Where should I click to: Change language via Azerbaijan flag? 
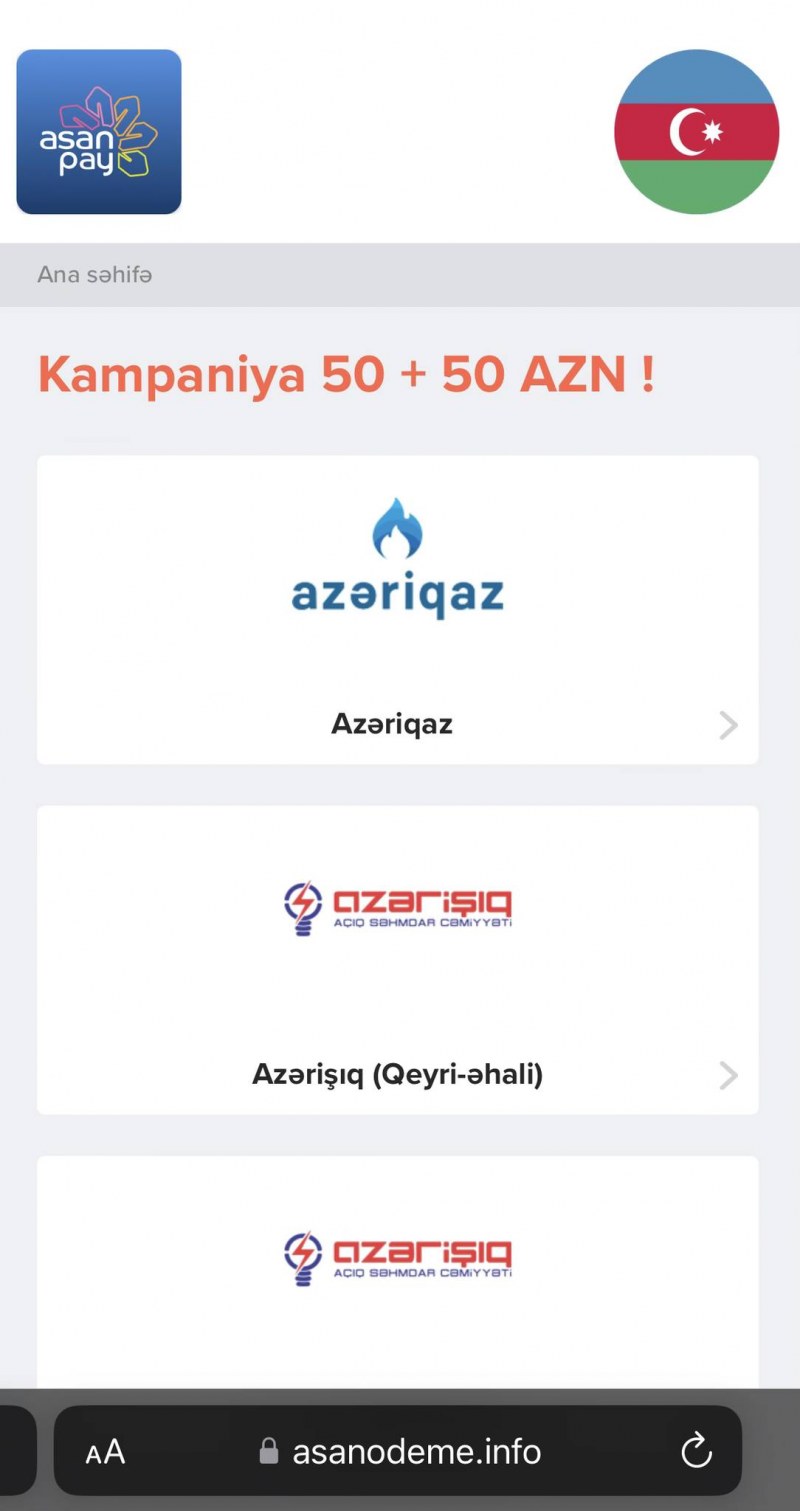tap(696, 132)
